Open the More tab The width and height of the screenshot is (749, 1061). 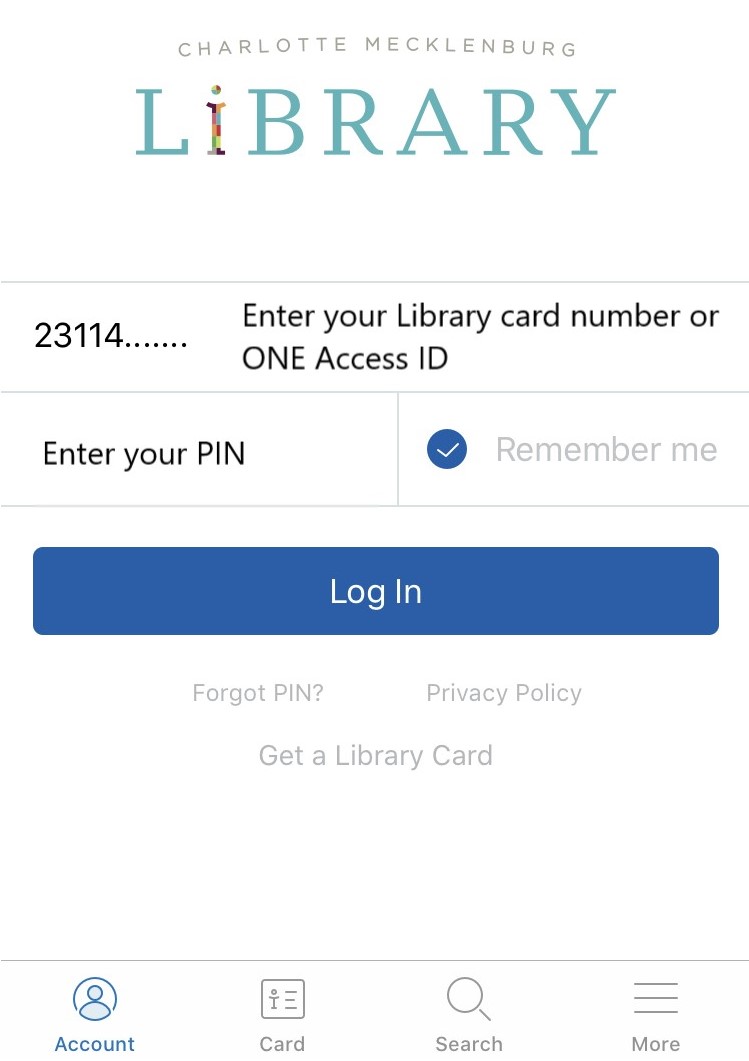pos(656,1013)
